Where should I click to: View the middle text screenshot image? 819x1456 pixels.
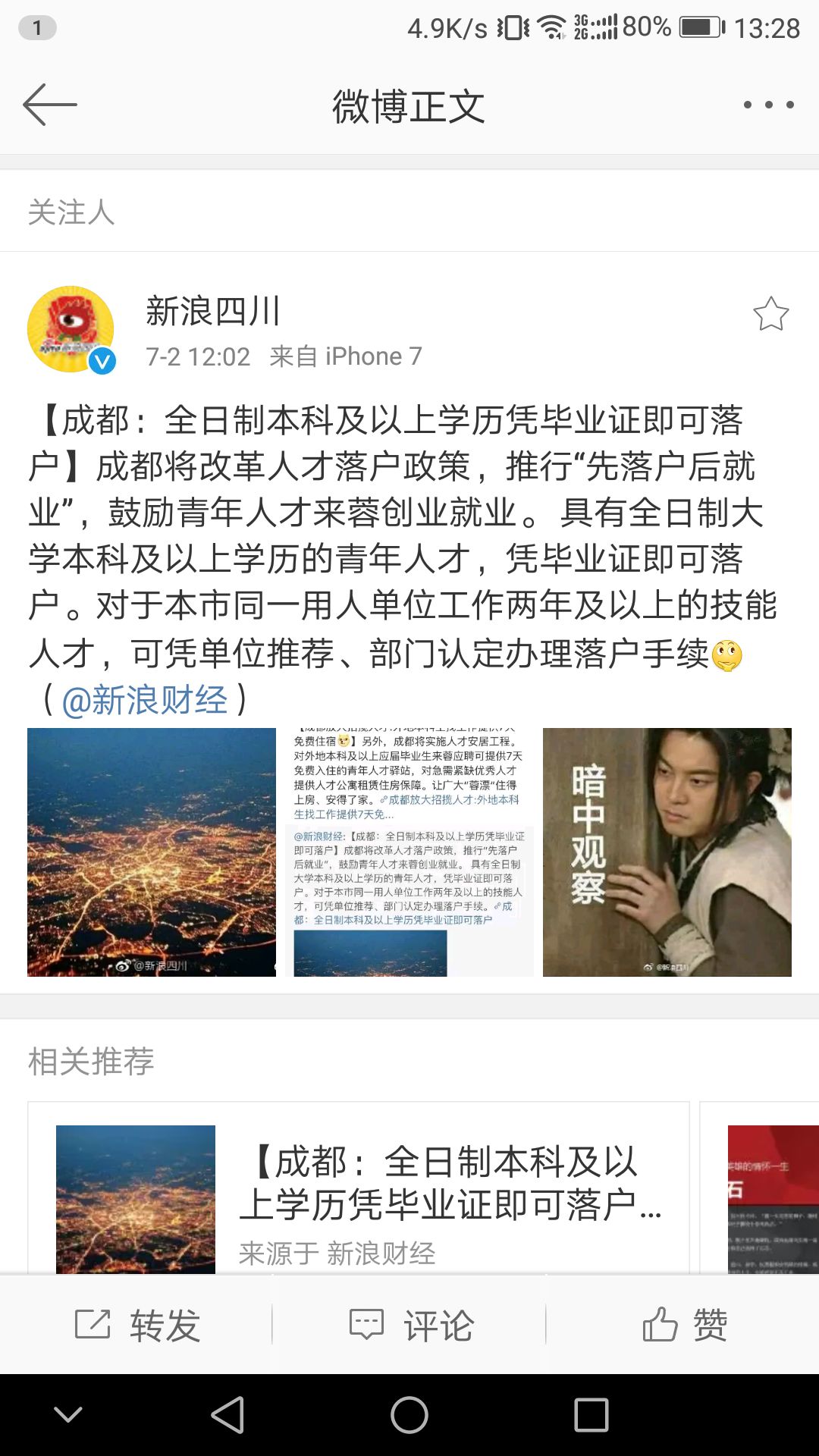point(413,852)
